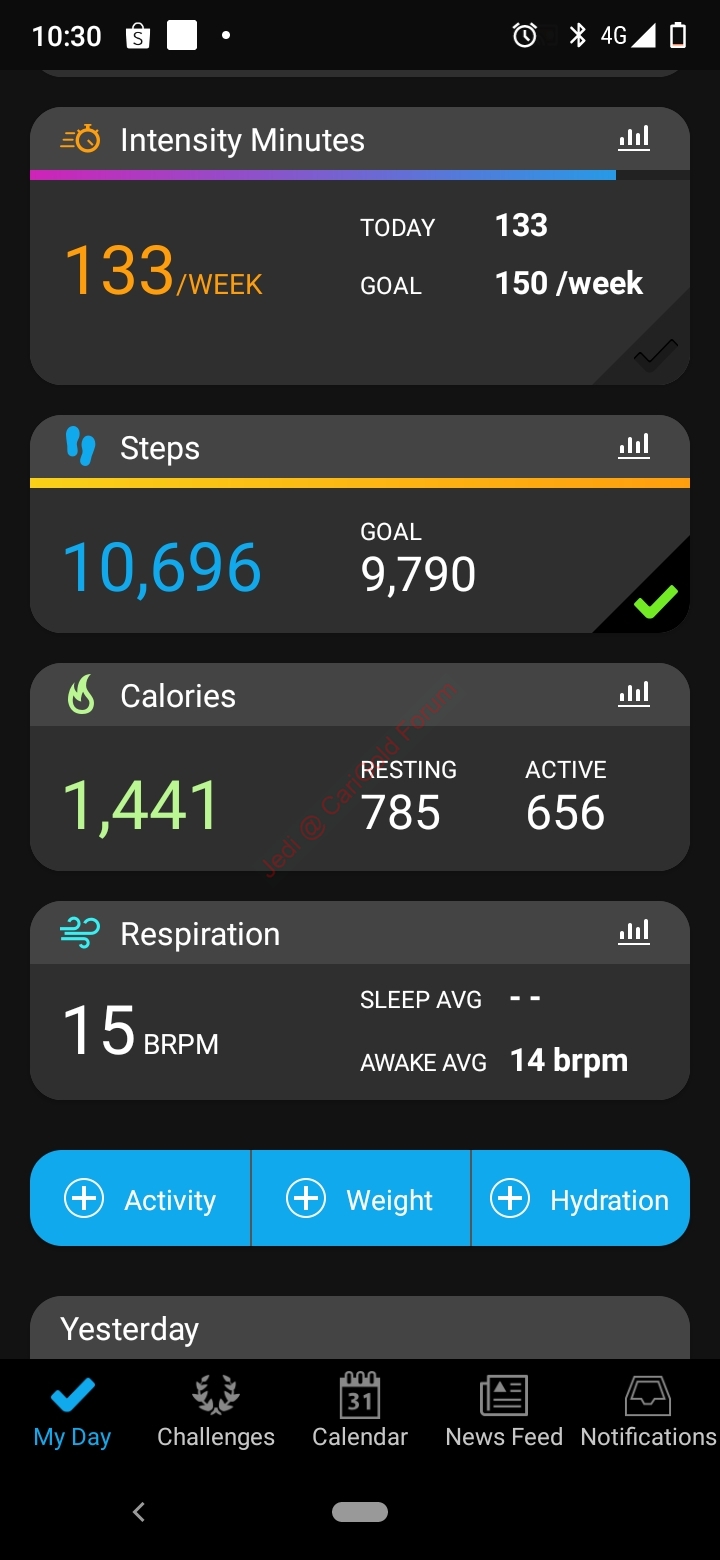The width and height of the screenshot is (720, 1560).
Task: Open the Intensity Minutes card
Action: tap(360, 246)
